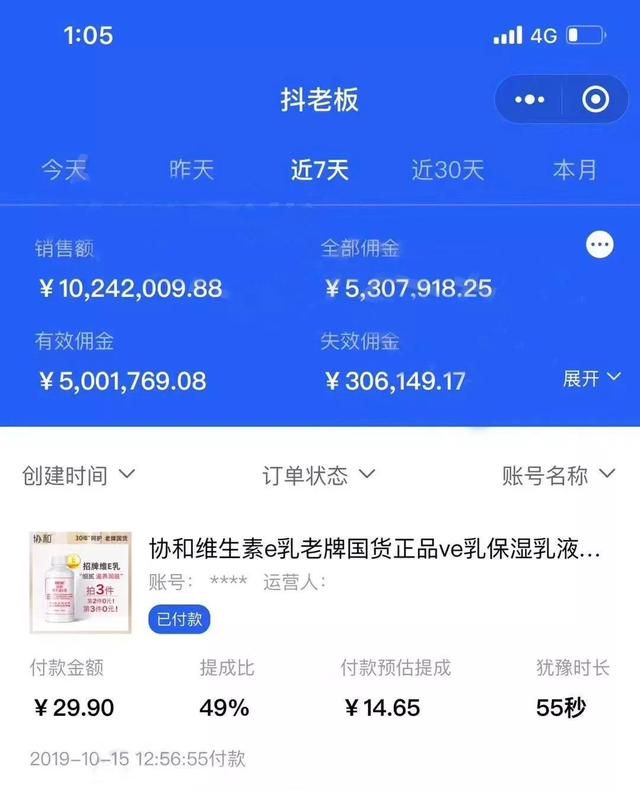Select the 近7天 tab
Screen dimensions: 640x791
click(319, 170)
